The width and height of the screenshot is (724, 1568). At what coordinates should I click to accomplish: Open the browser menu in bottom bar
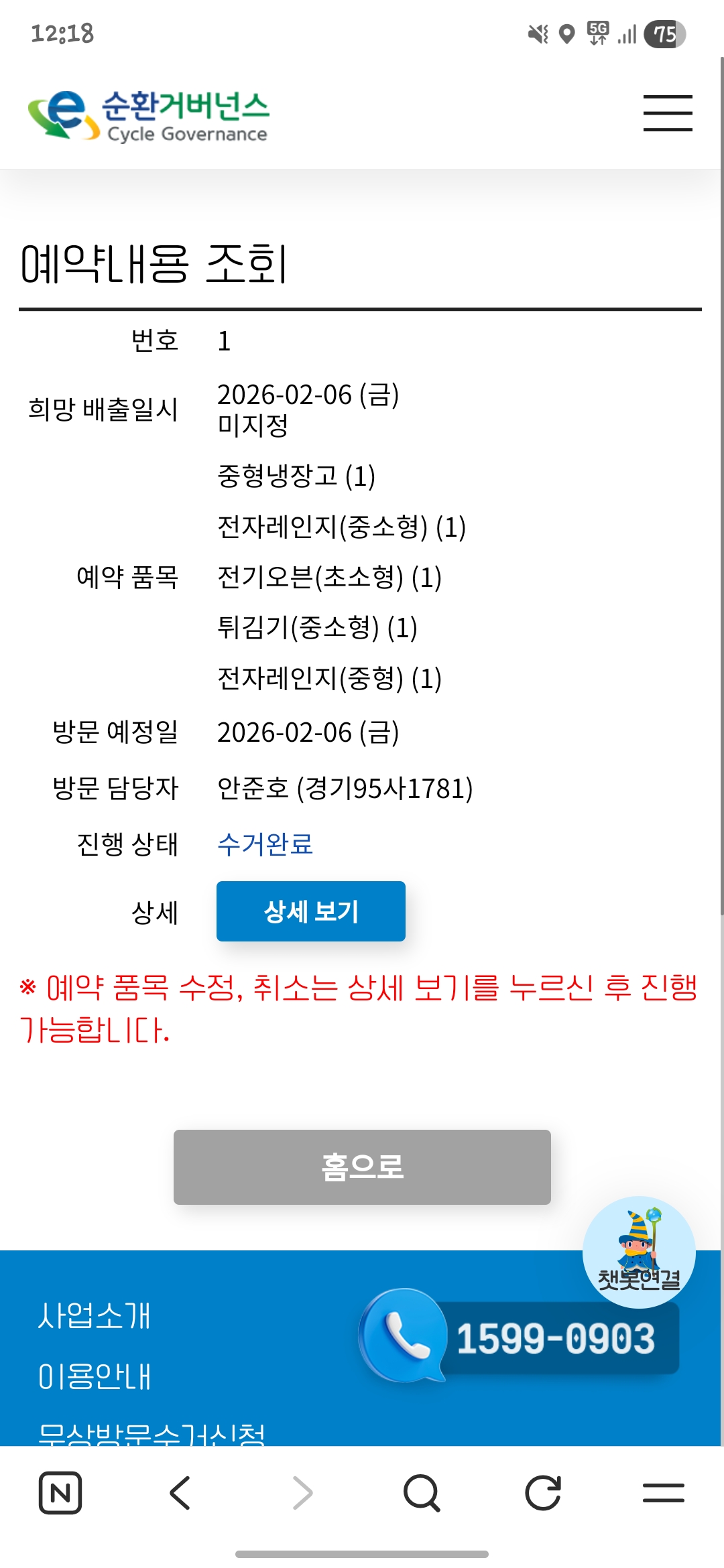[x=663, y=1493]
